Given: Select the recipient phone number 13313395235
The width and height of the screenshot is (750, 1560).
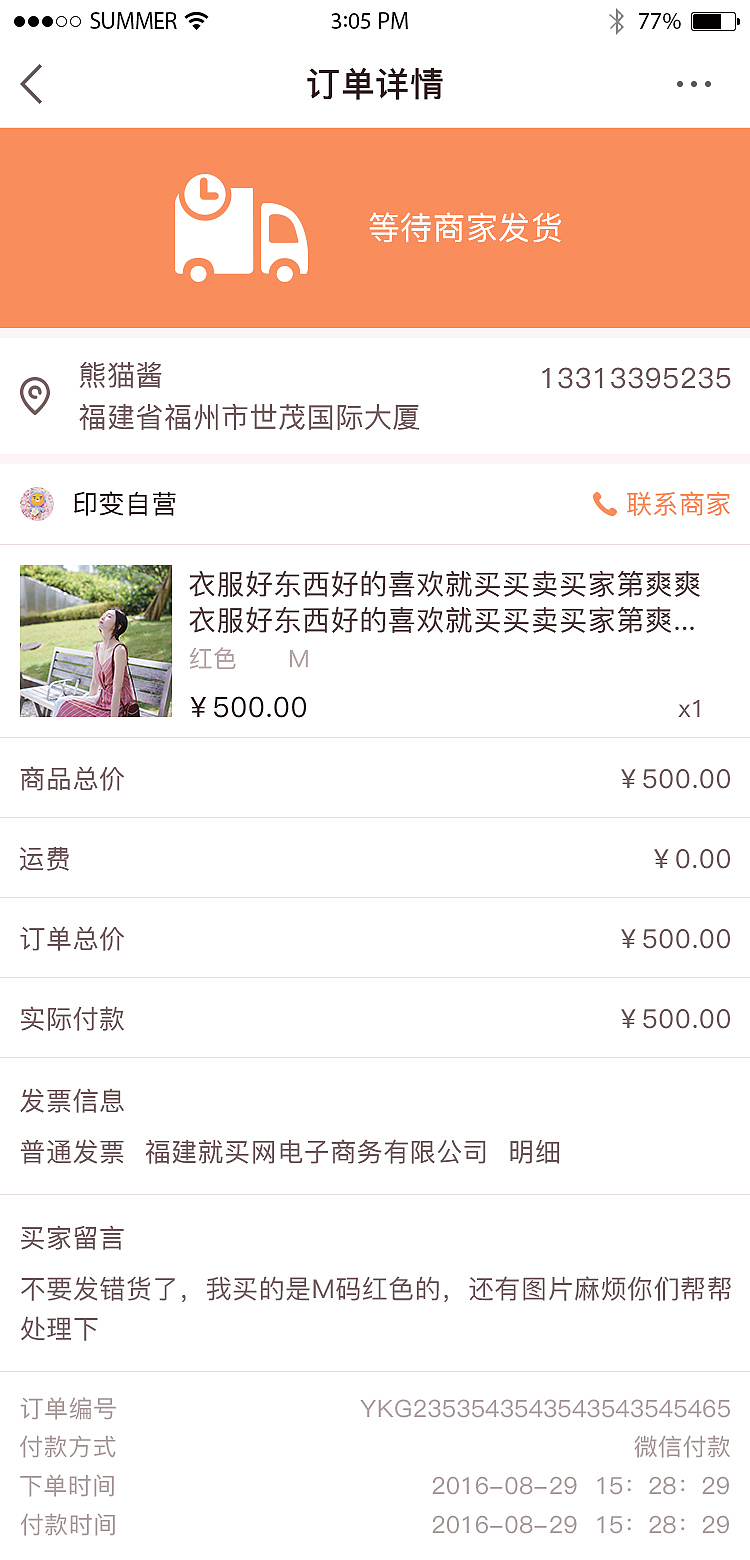Looking at the screenshot, I should (633, 377).
